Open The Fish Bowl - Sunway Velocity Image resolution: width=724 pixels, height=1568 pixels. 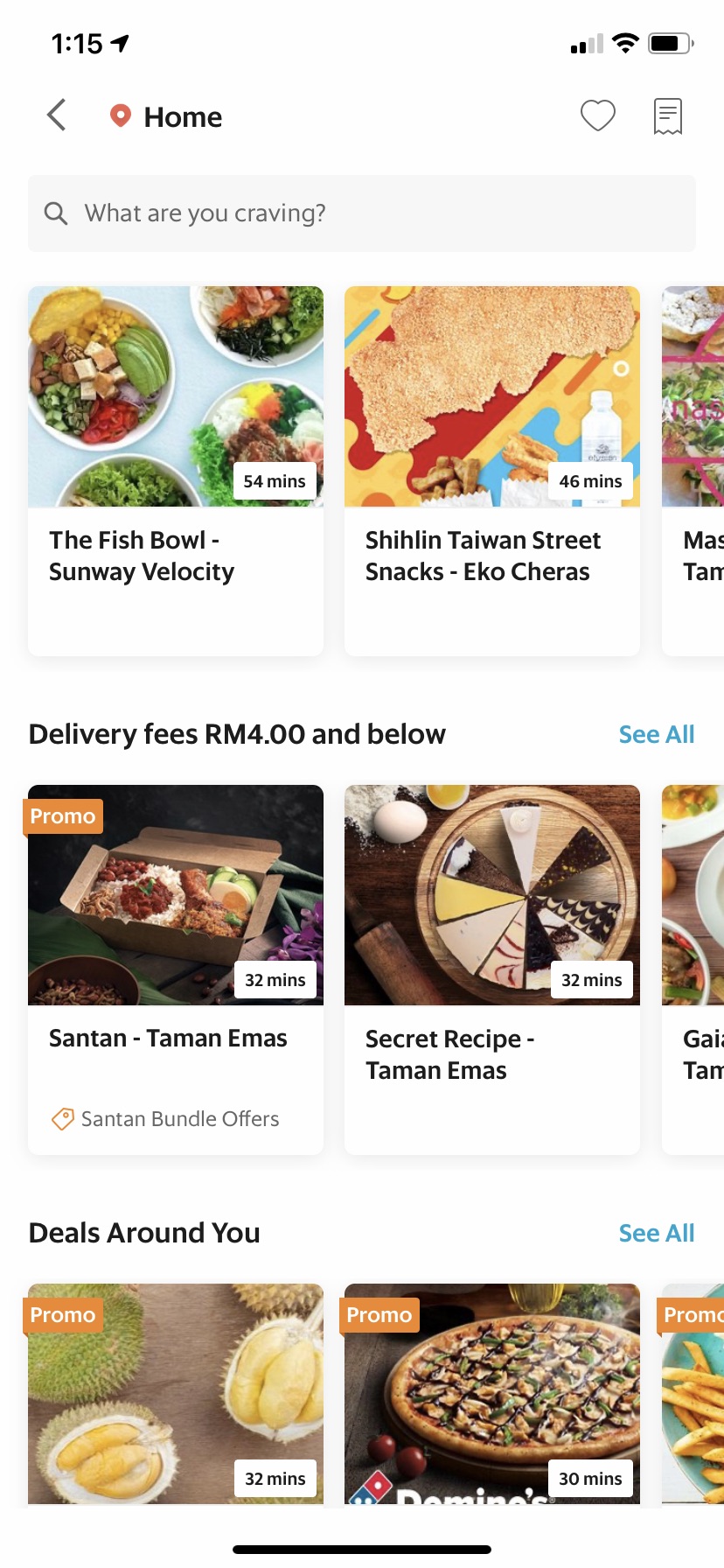(176, 470)
